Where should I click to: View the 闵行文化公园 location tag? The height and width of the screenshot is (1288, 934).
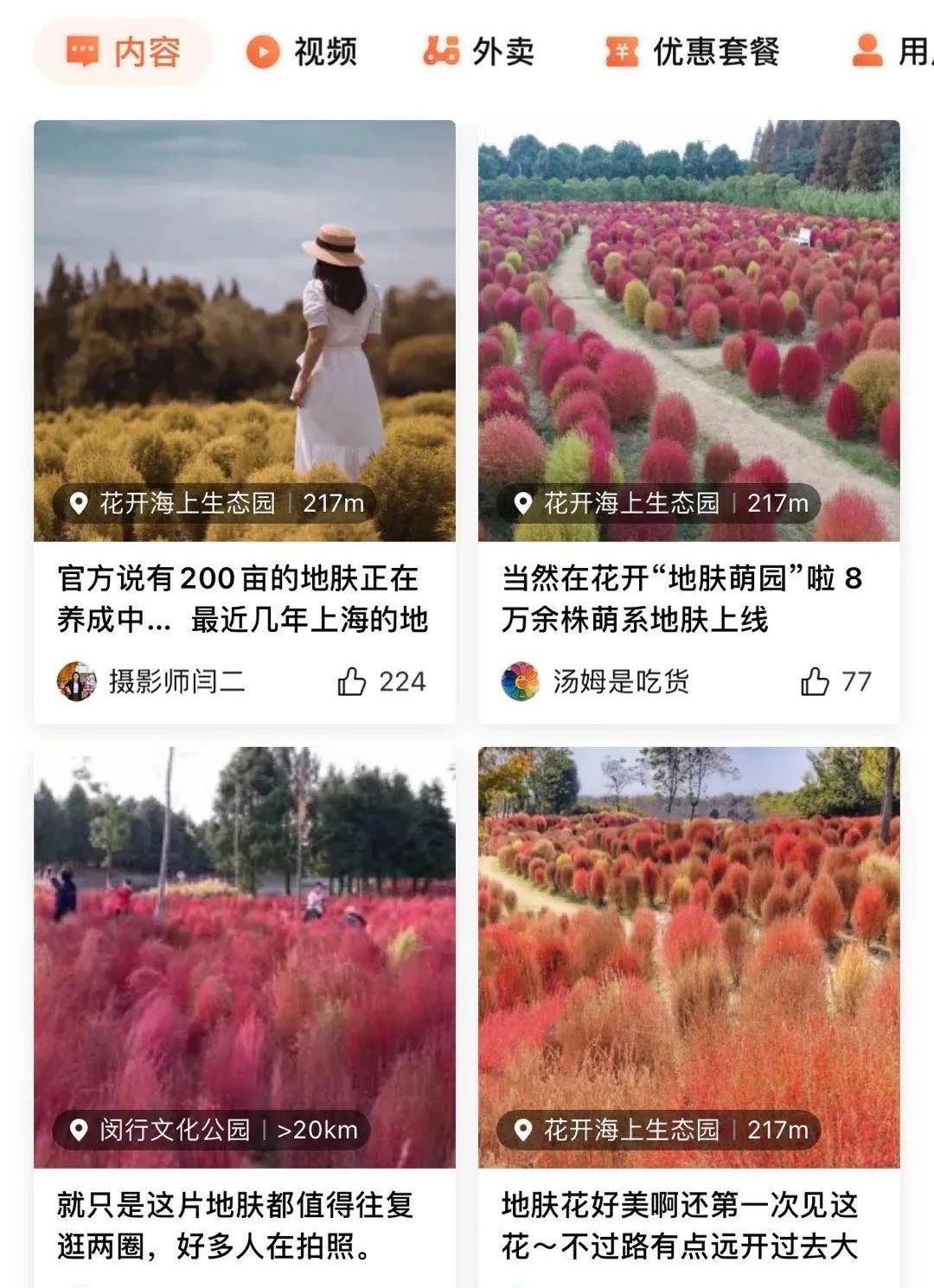(211, 1129)
